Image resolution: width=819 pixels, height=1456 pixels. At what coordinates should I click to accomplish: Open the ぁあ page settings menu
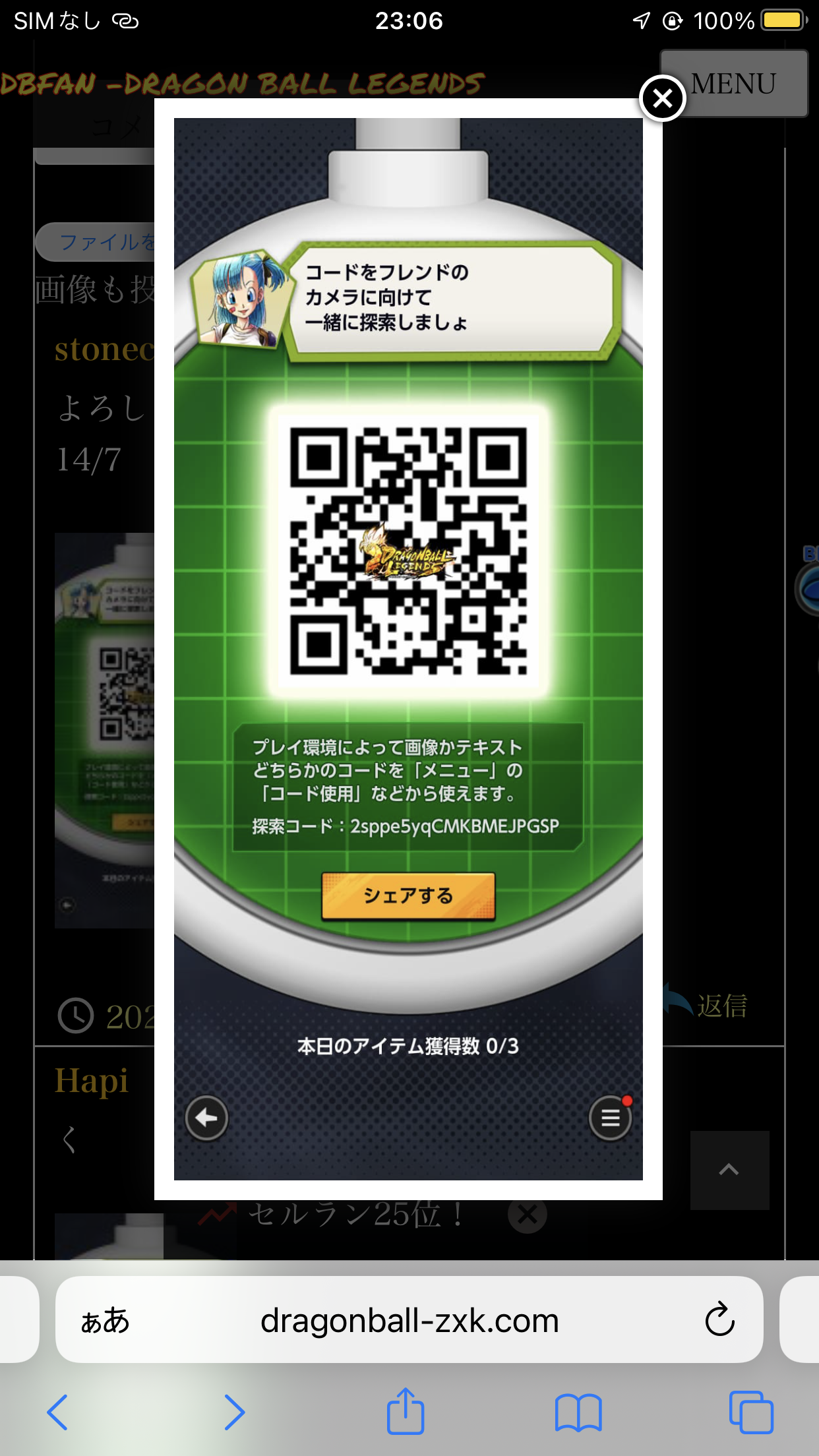click(x=105, y=1321)
